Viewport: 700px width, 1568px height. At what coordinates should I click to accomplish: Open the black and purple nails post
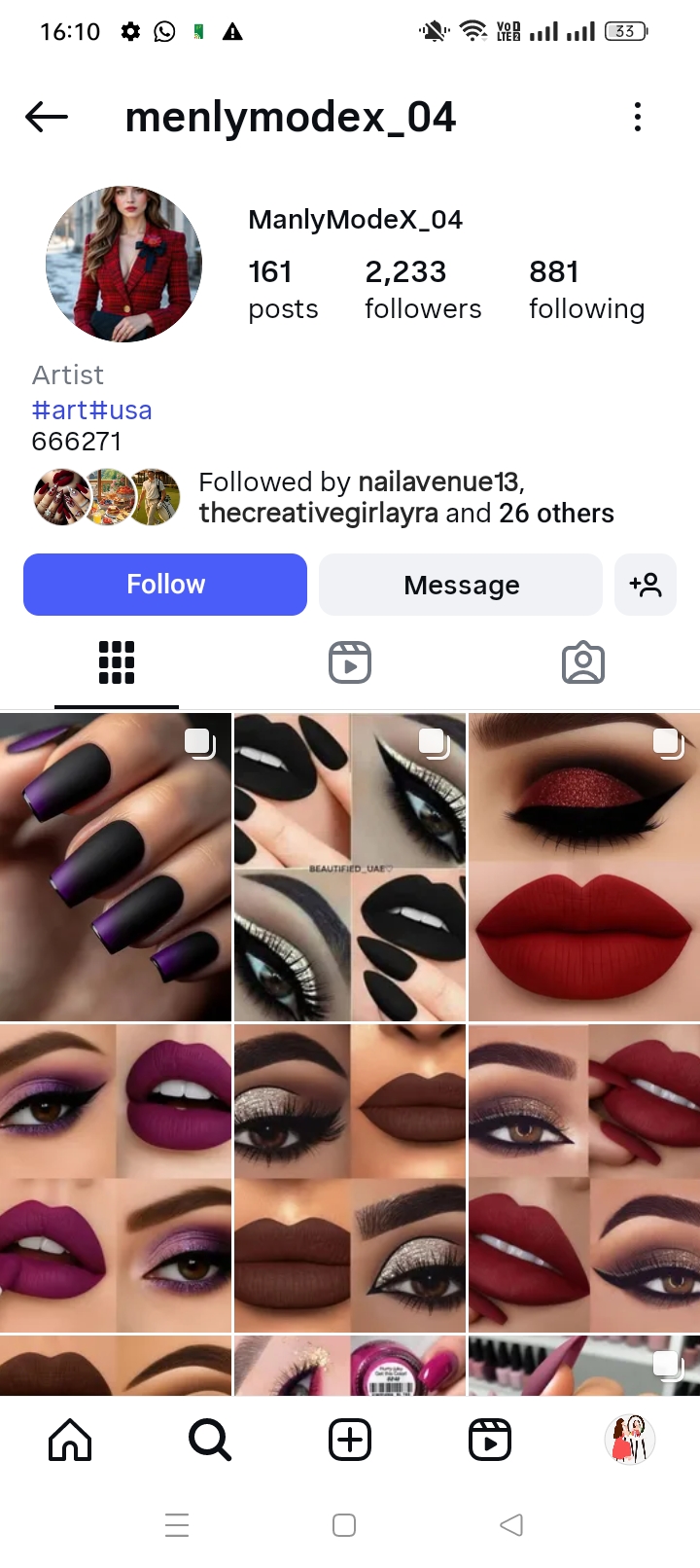[116, 867]
